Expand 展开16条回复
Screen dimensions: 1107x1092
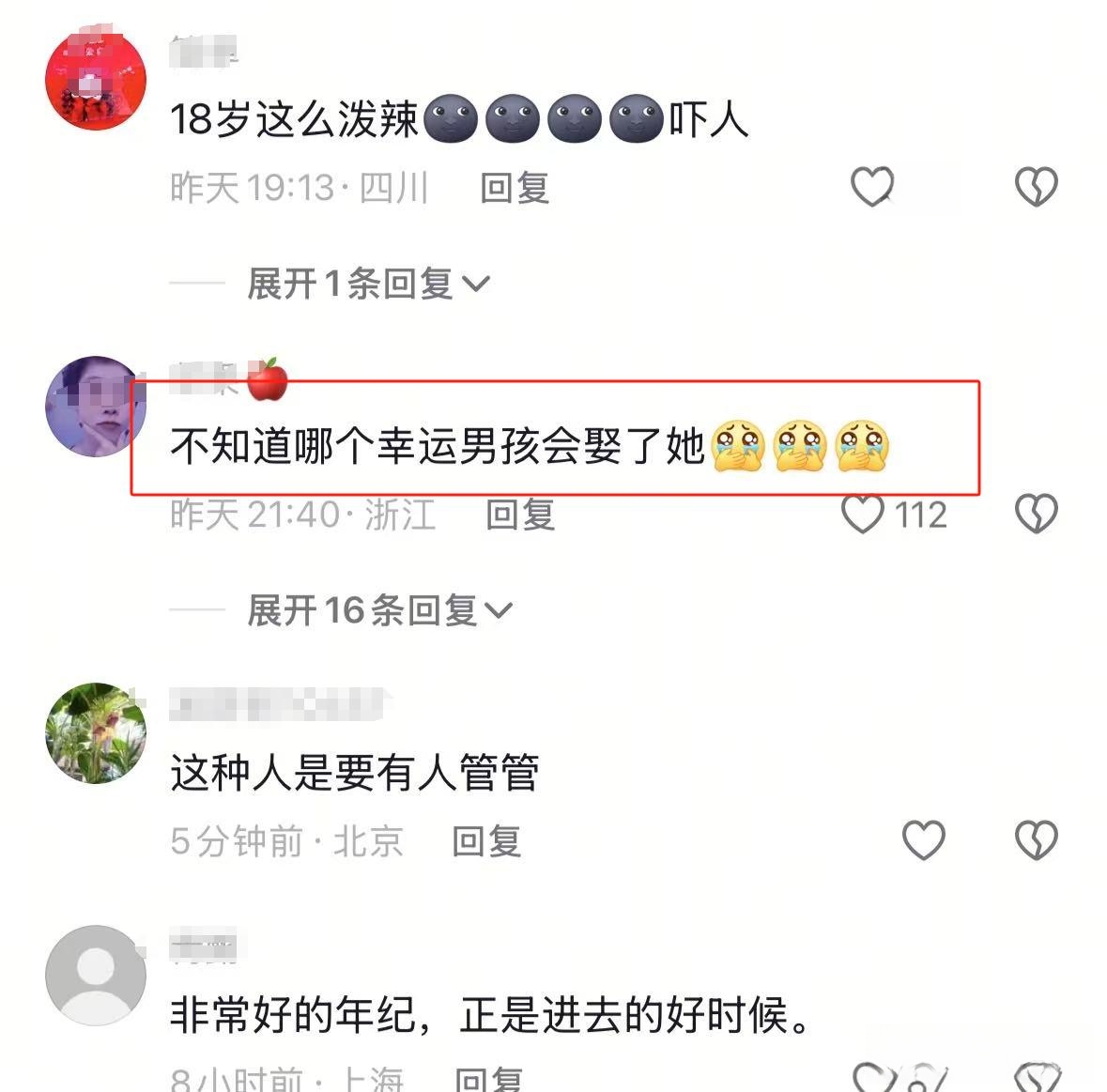click(378, 610)
